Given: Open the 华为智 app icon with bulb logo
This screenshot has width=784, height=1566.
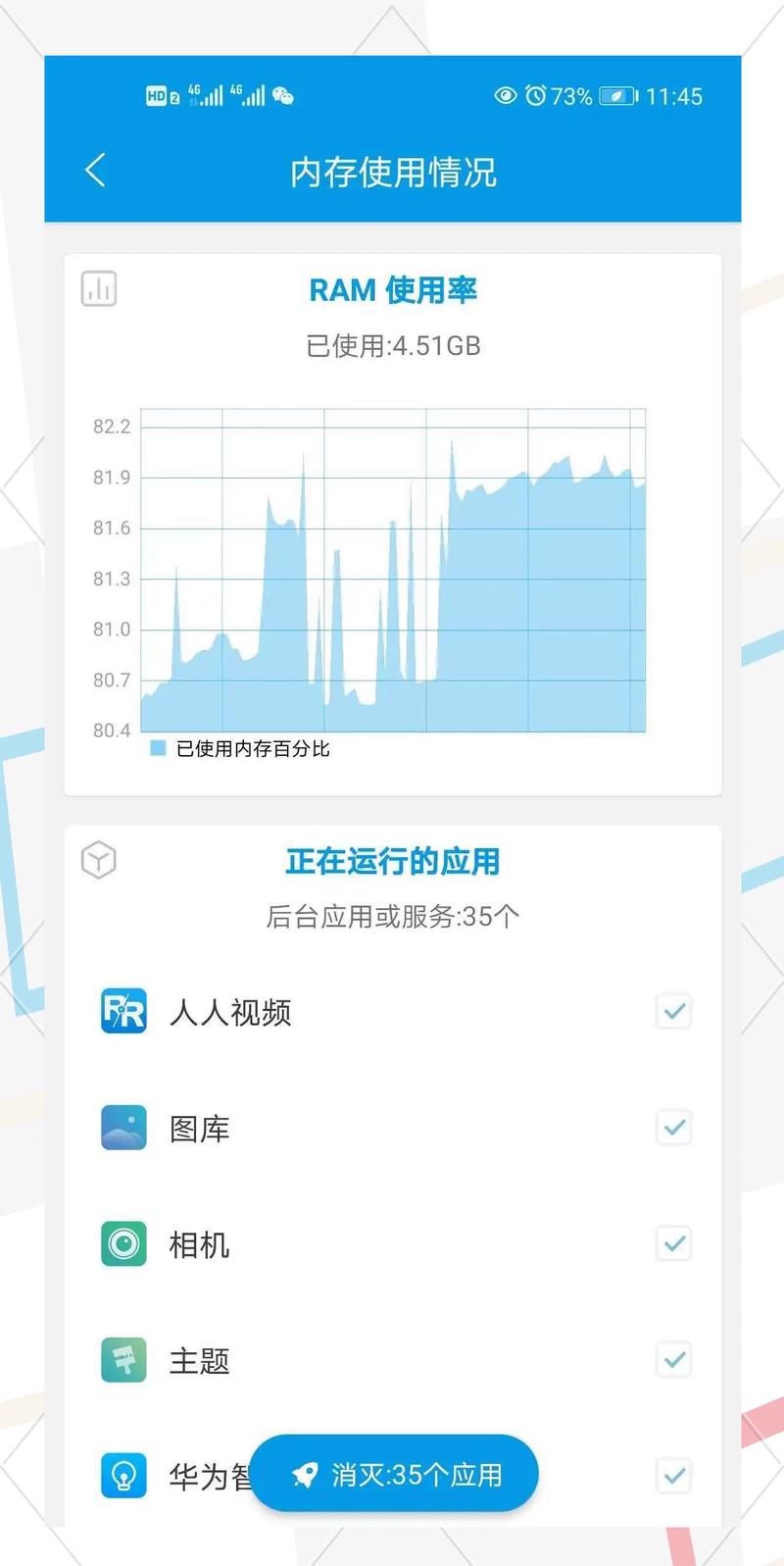Looking at the screenshot, I should pyautogui.click(x=122, y=1473).
